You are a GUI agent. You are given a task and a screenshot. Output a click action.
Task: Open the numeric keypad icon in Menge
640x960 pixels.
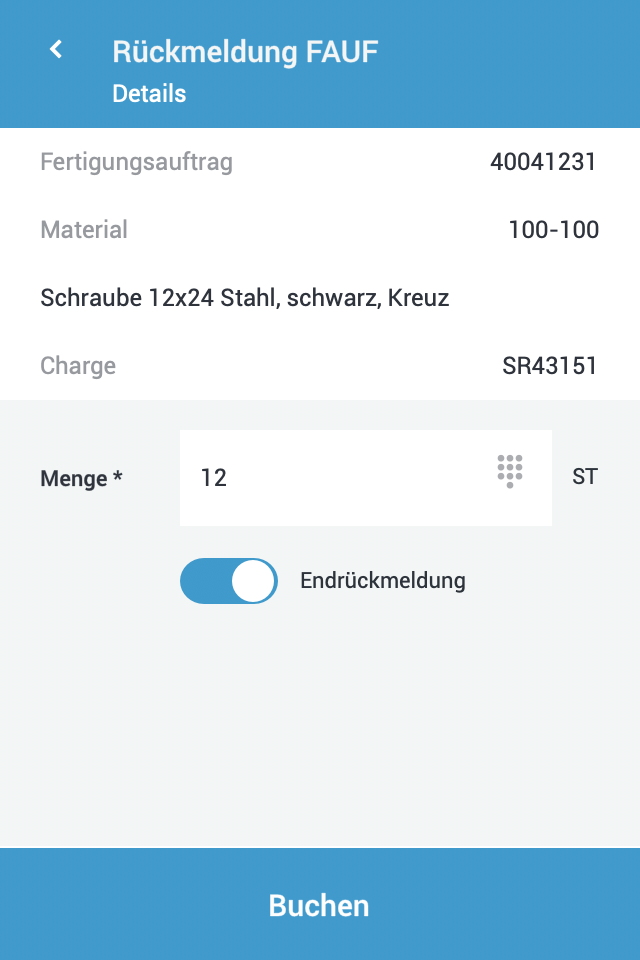510,470
